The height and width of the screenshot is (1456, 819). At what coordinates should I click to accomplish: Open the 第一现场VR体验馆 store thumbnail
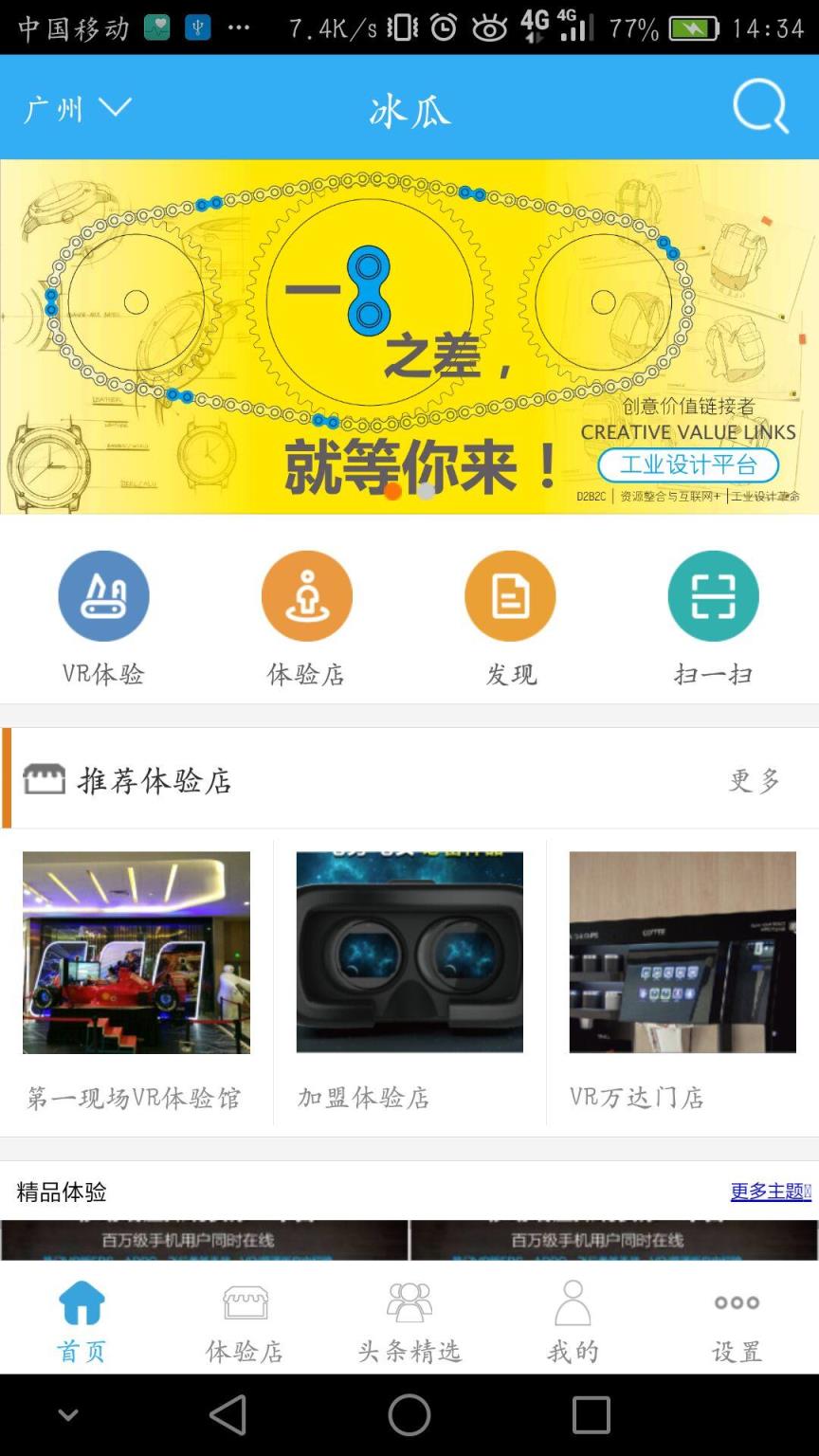[136, 953]
